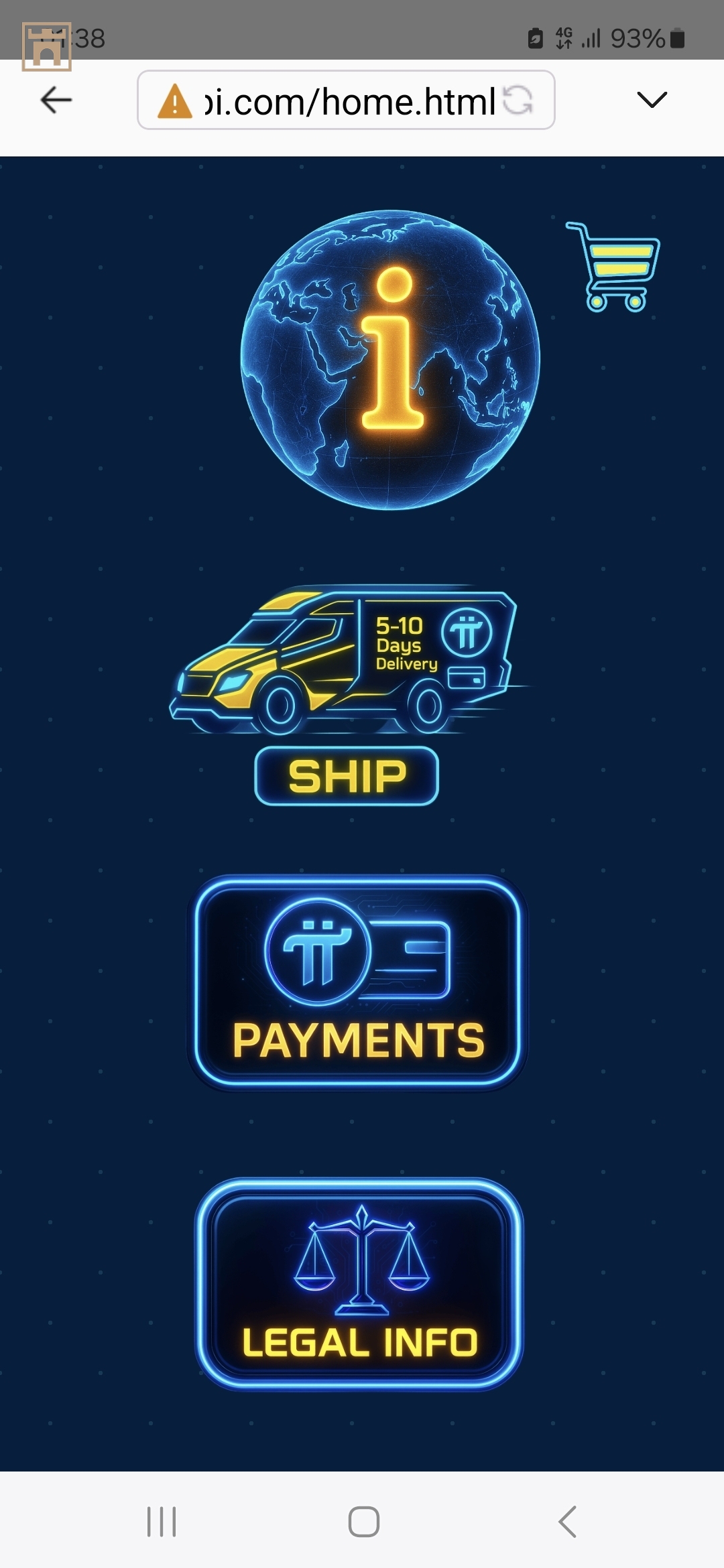Tap the URL address bar
Viewport: 724px width, 1568px height.
coord(335,101)
